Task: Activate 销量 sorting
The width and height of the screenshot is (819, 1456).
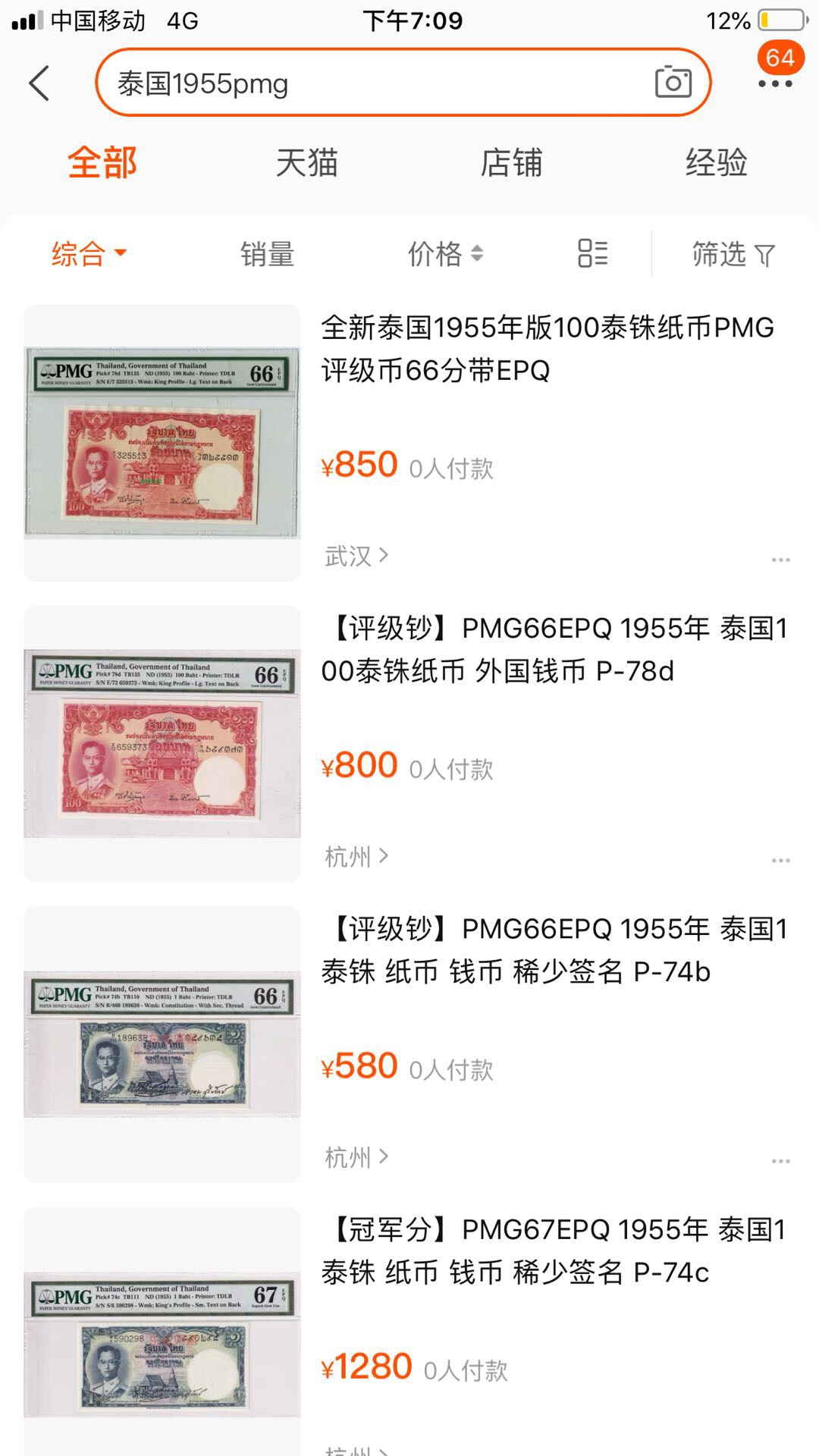Action: click(267, 255)
